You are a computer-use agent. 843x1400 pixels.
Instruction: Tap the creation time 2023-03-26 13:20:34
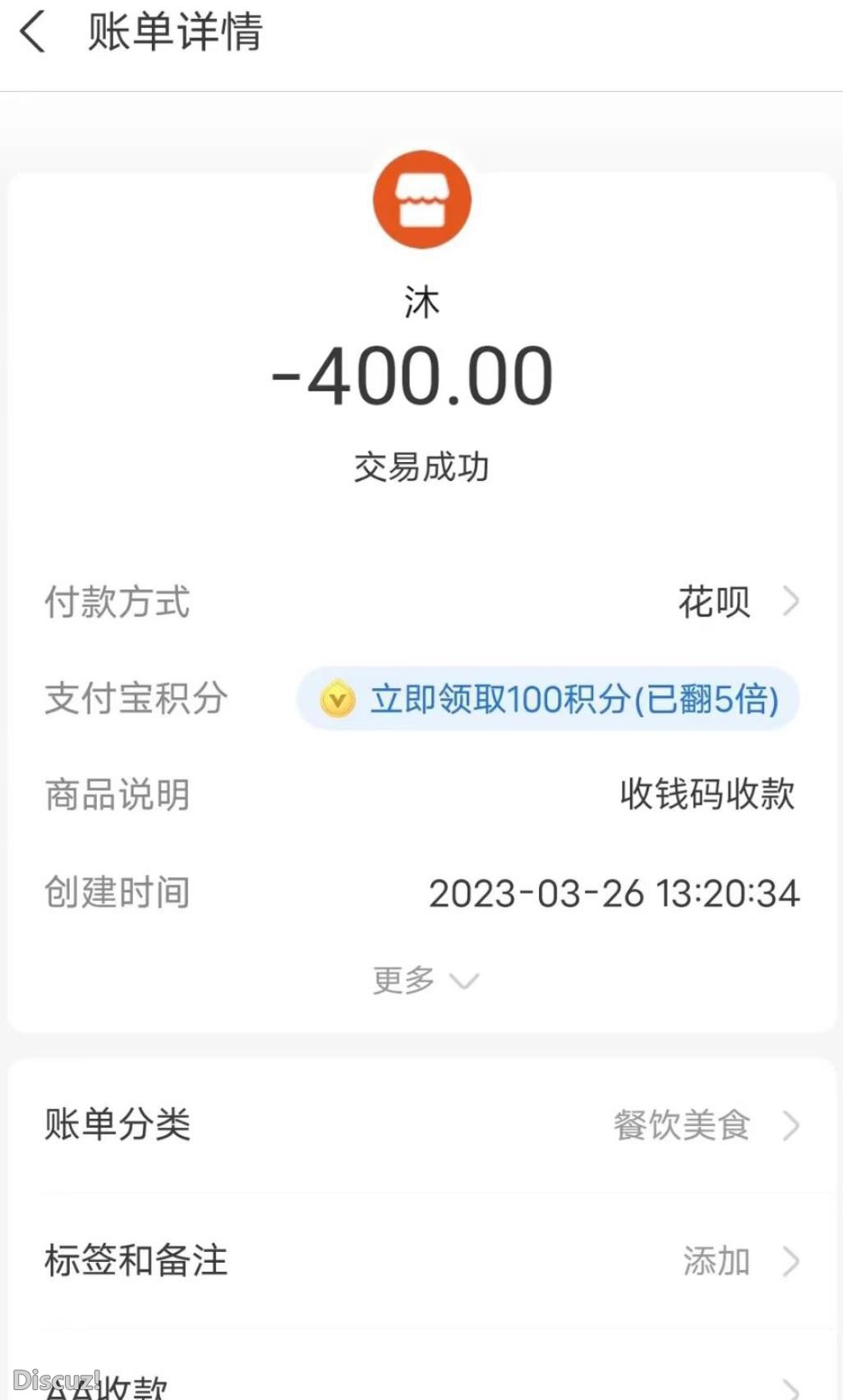614,893
